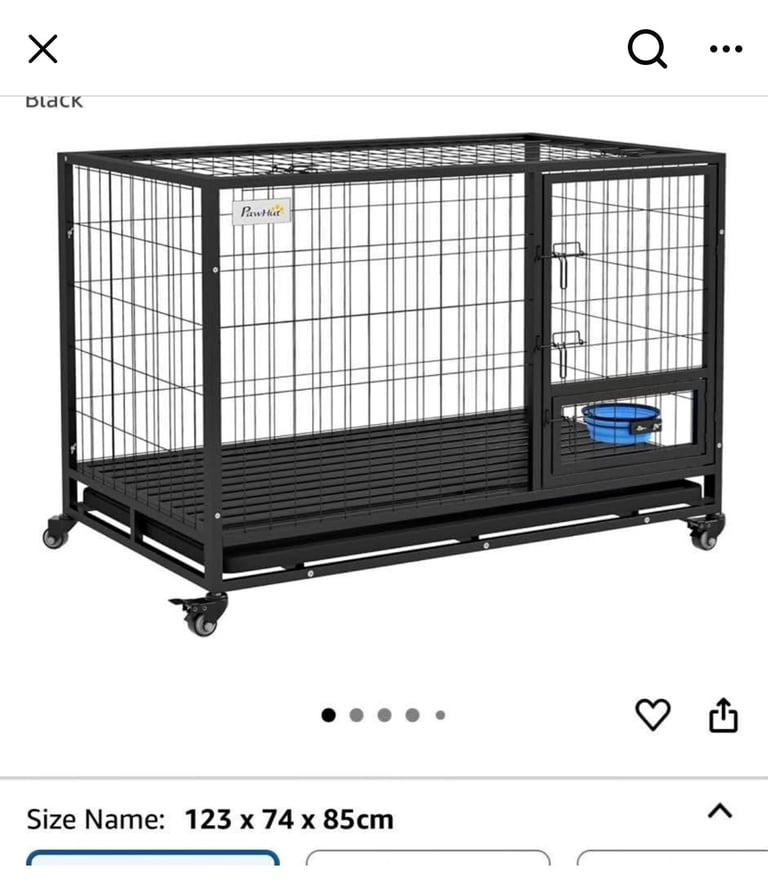The height and width of the screenshot is (890, 768).
Task: Tap the Black variant label
Action: click(54, 98)
